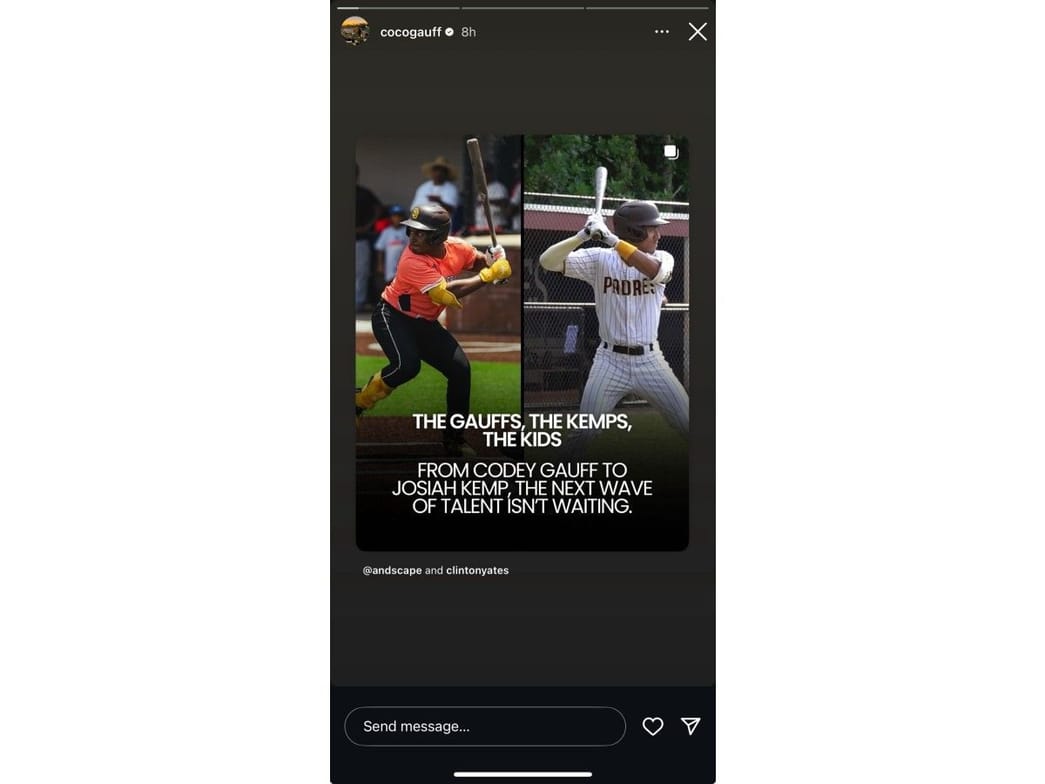Like this story with the heart
1045x784 pixels.
tap(653, 726)
